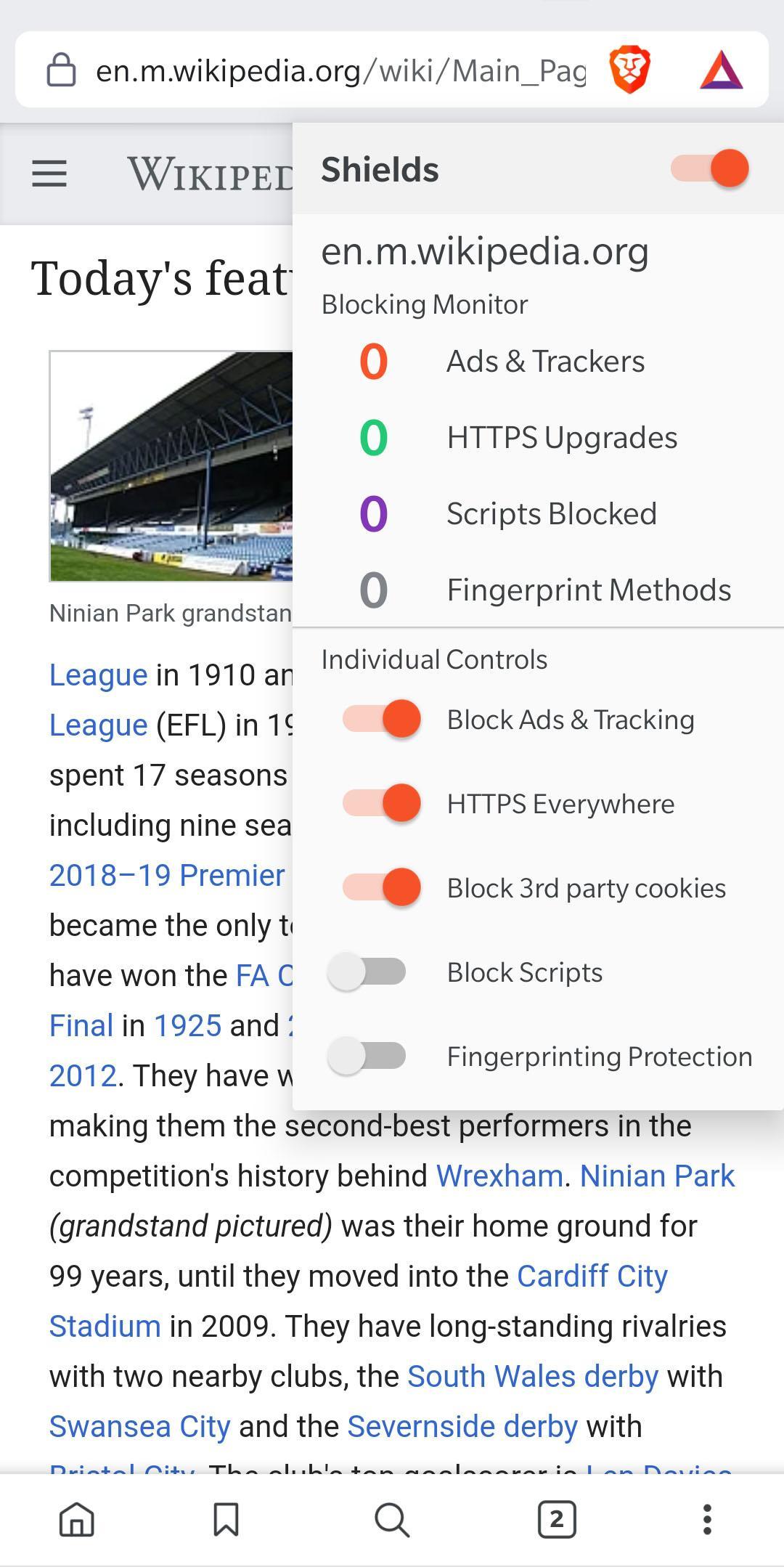Tap the Brave lion shield icon
The width and height of the screenshot is (784, 1567).
(x=629, y=70)
